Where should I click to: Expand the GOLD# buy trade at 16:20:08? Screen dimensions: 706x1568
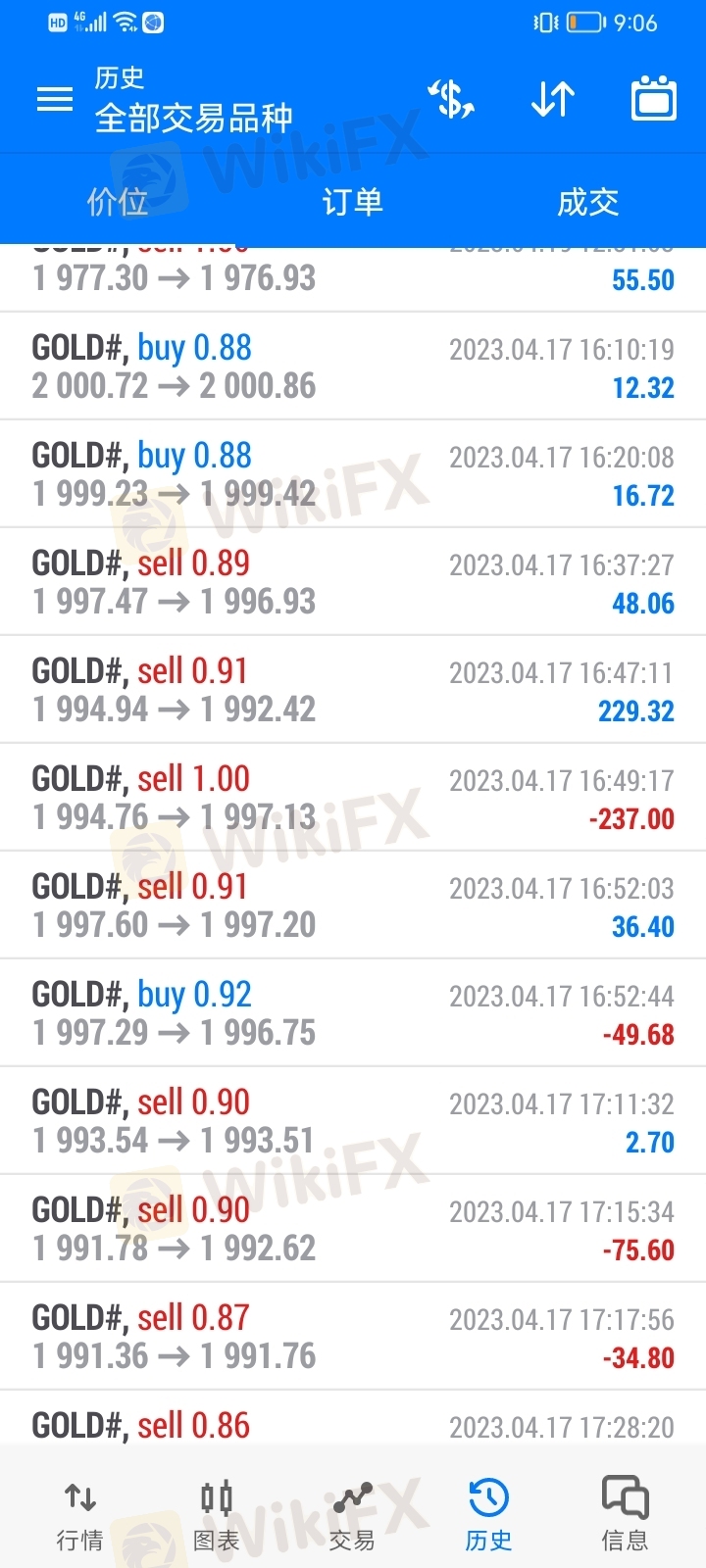pyautogui.click(x=353, y=474)
